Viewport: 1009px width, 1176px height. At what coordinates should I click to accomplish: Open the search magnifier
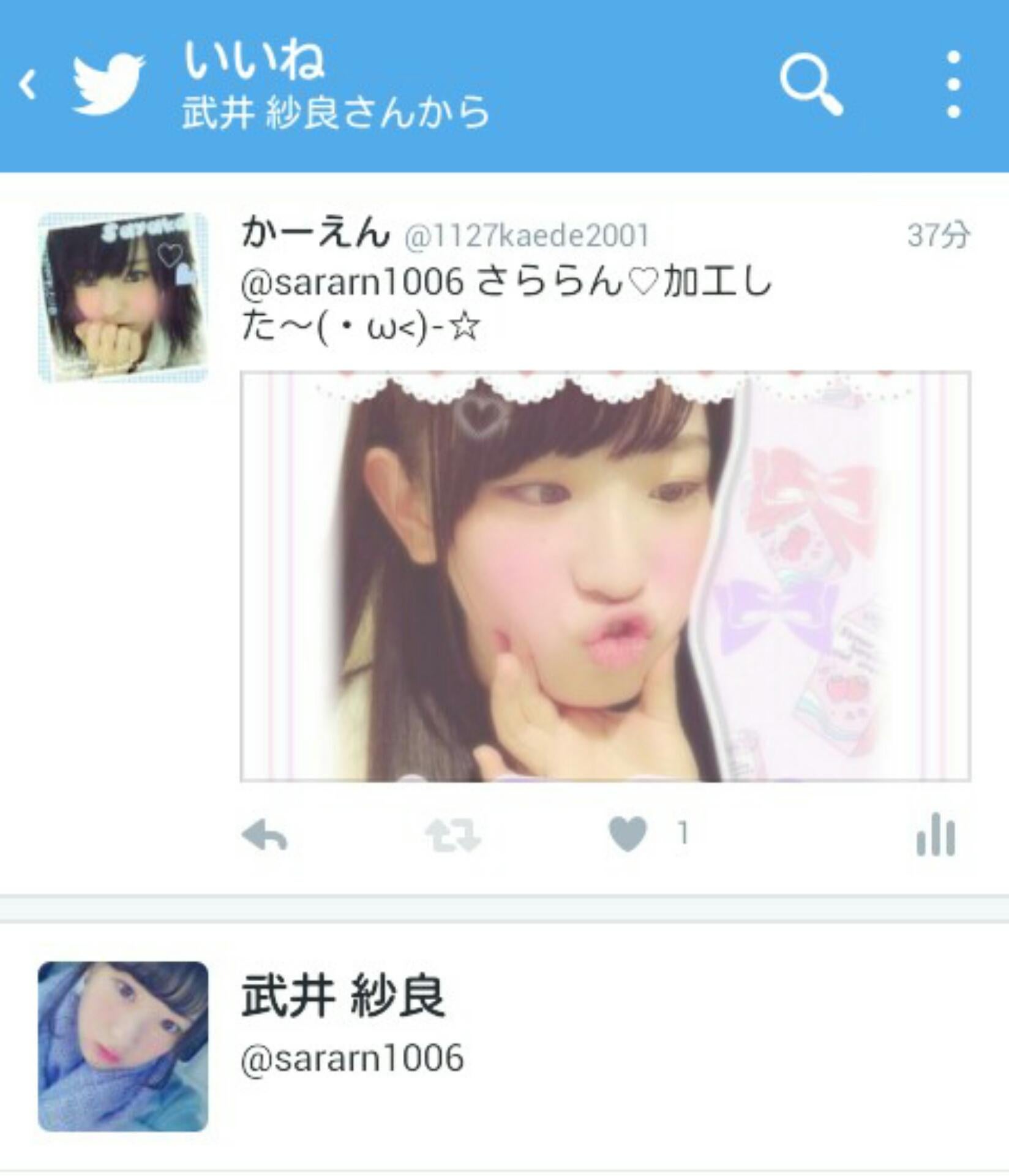(x=811, y=85)
